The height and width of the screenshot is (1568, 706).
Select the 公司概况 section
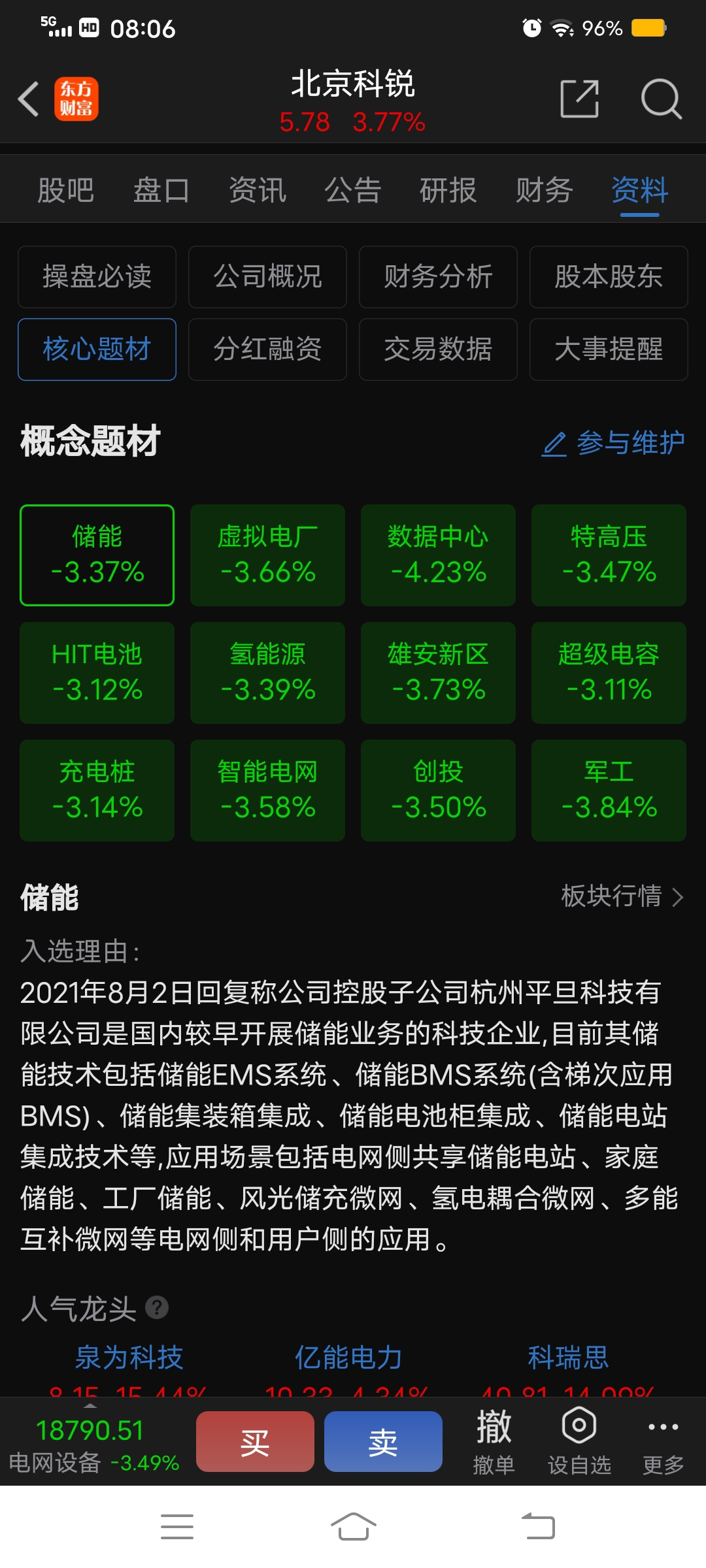coord(267,277)
